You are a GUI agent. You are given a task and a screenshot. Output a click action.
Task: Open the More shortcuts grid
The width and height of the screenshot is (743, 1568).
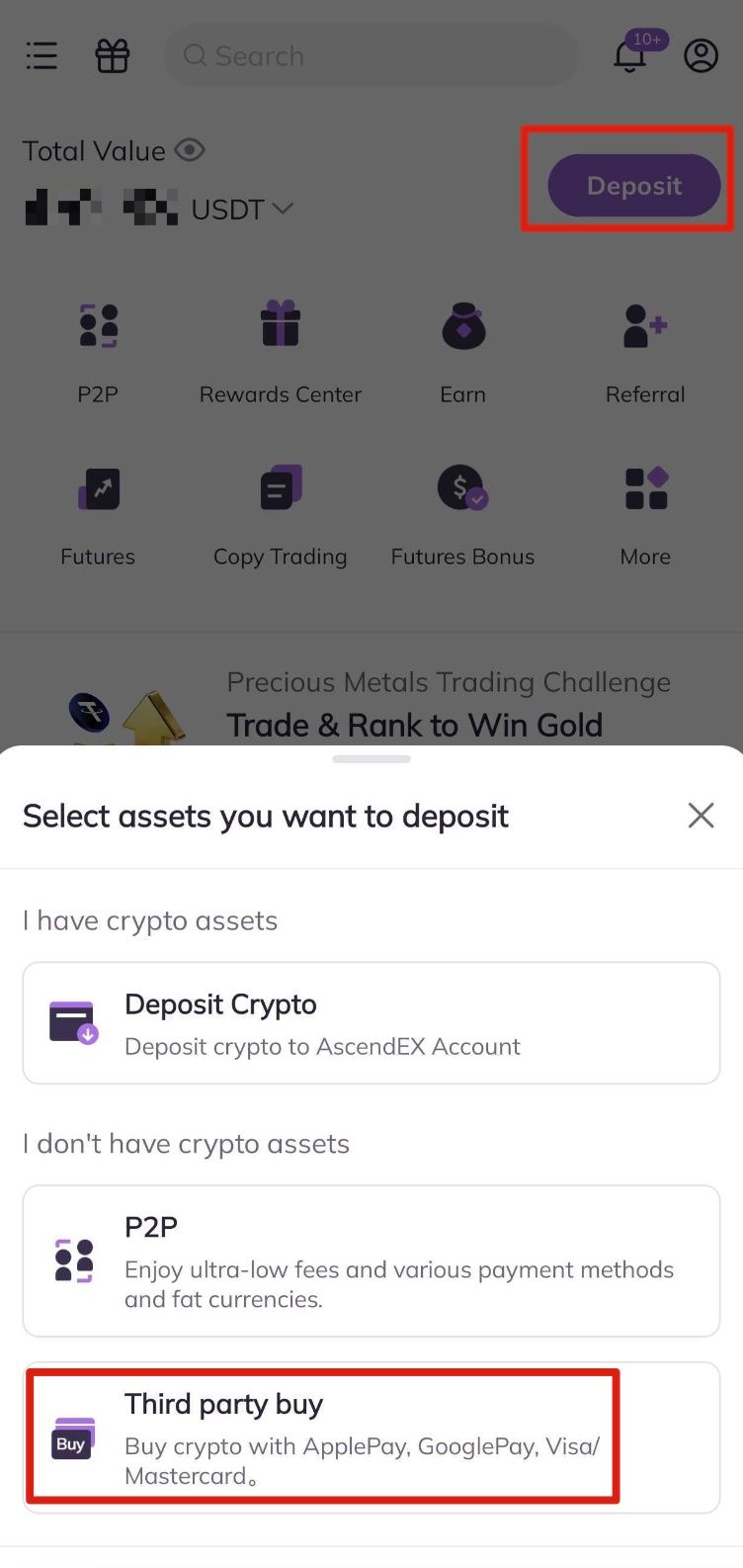[645, 511]
